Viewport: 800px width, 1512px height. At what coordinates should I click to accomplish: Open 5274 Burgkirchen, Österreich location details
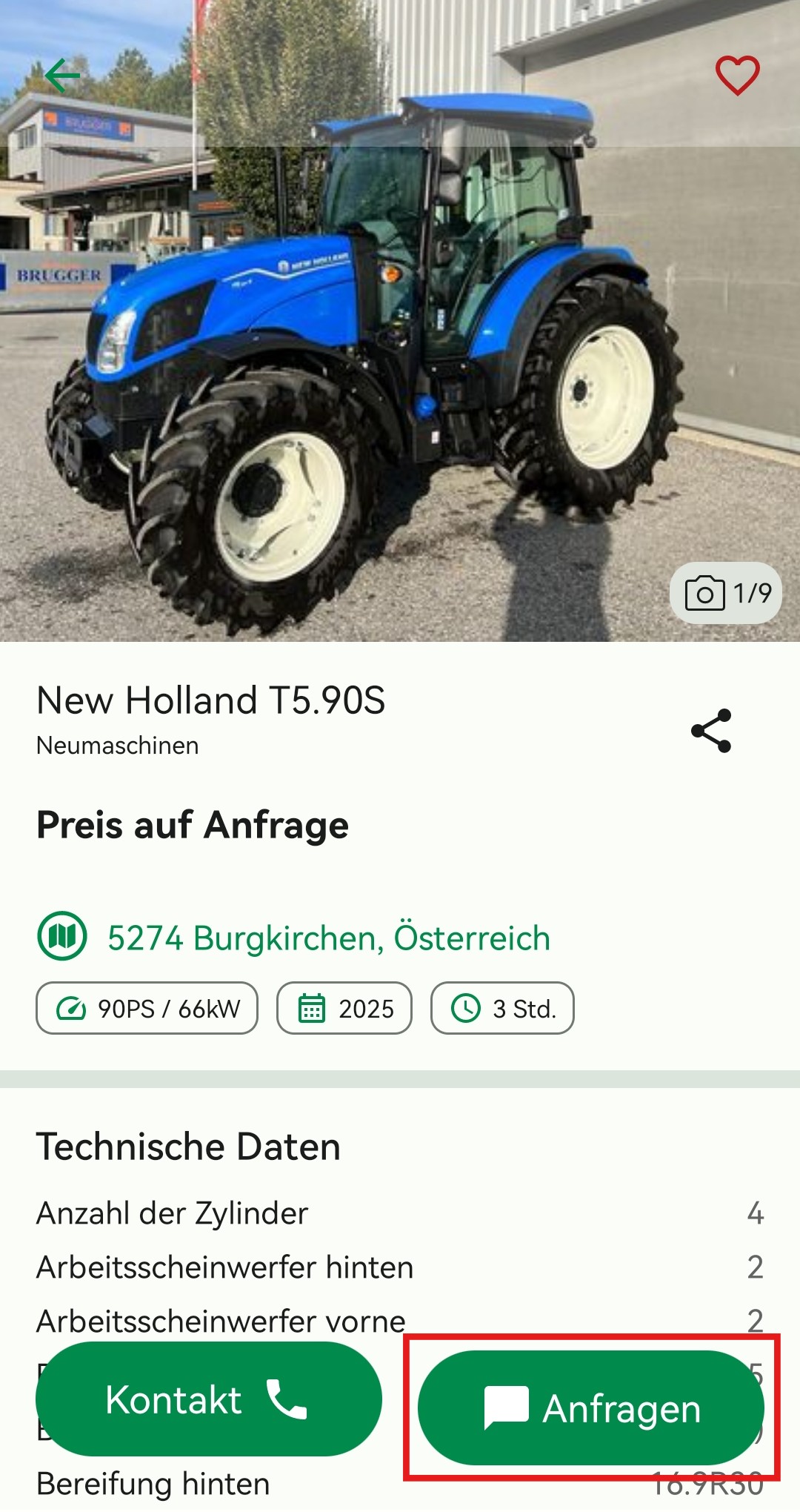point(328,938)
